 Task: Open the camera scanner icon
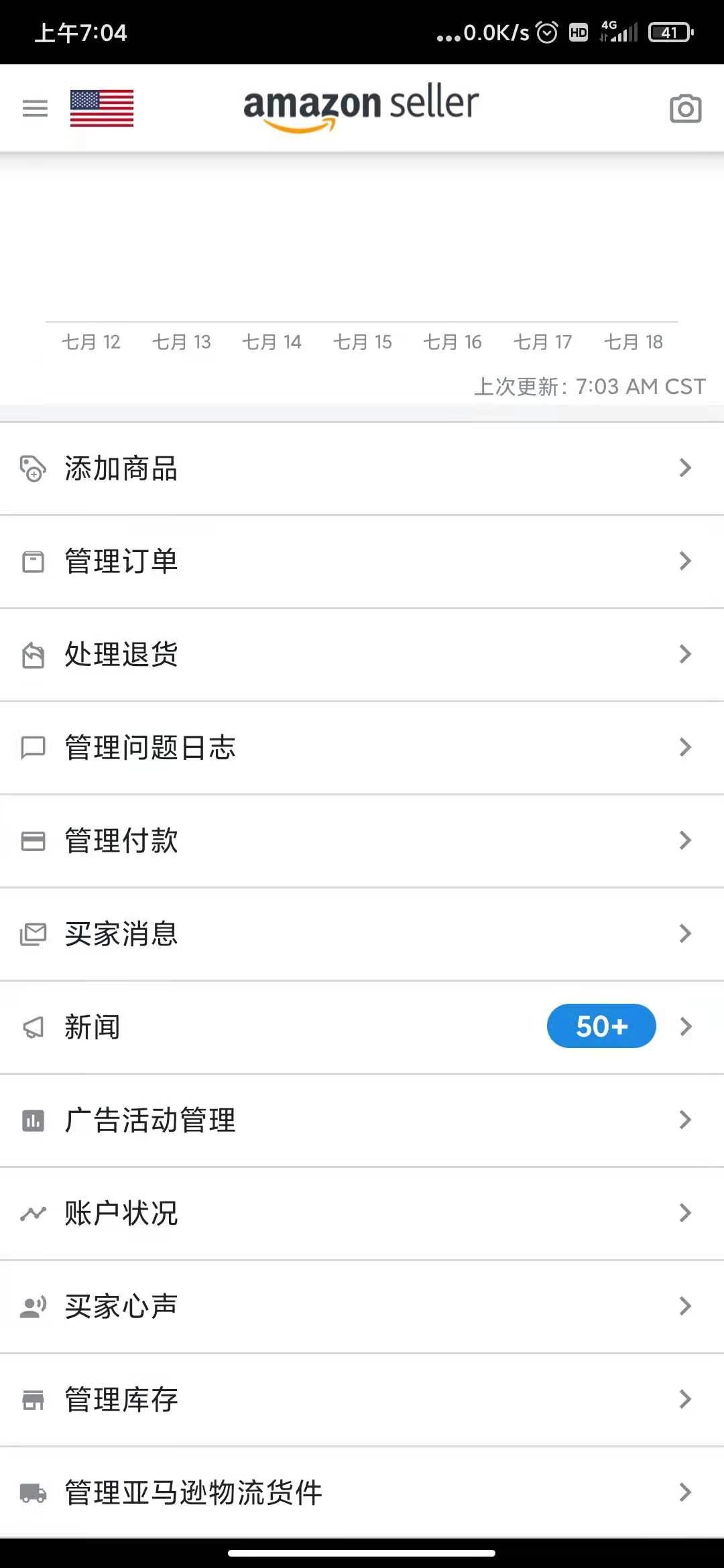point(685,109)
